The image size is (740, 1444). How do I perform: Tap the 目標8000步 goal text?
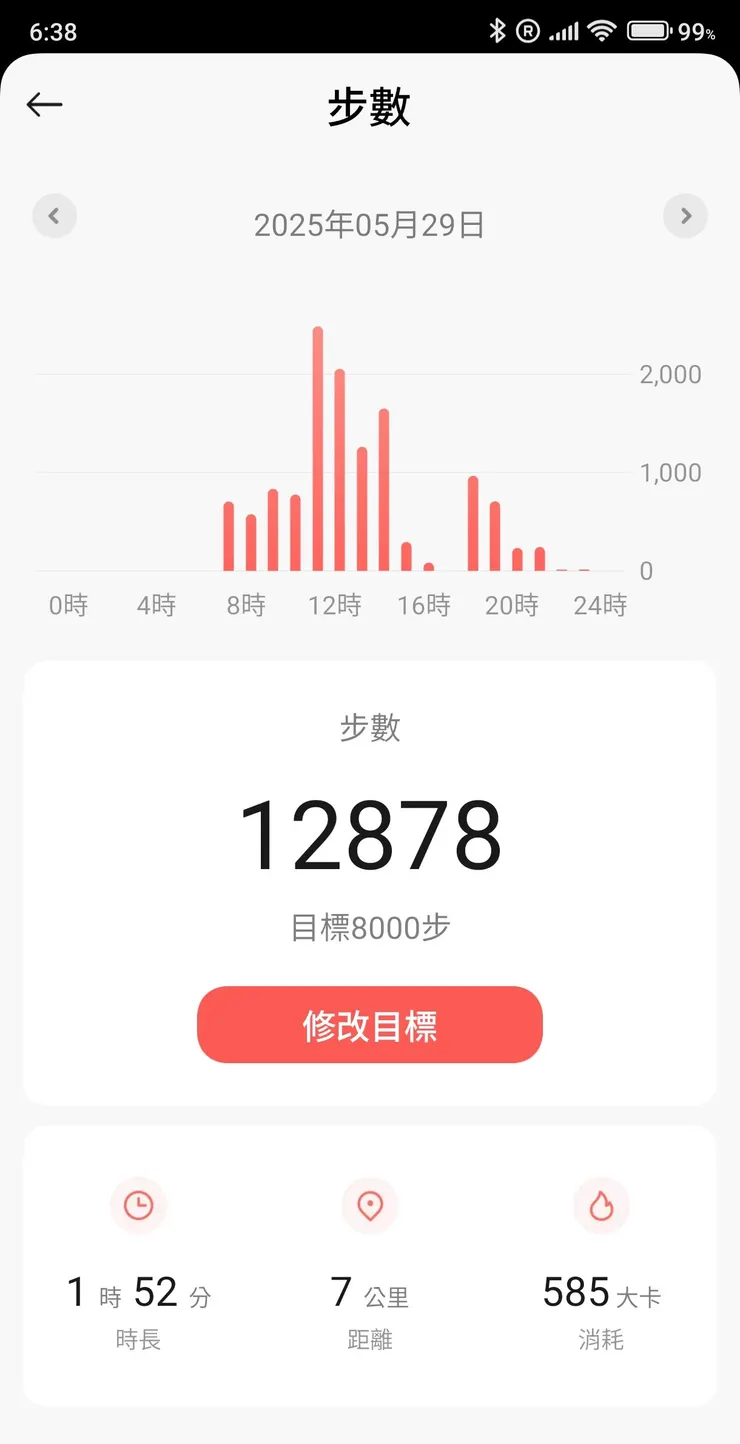[369, 928]
